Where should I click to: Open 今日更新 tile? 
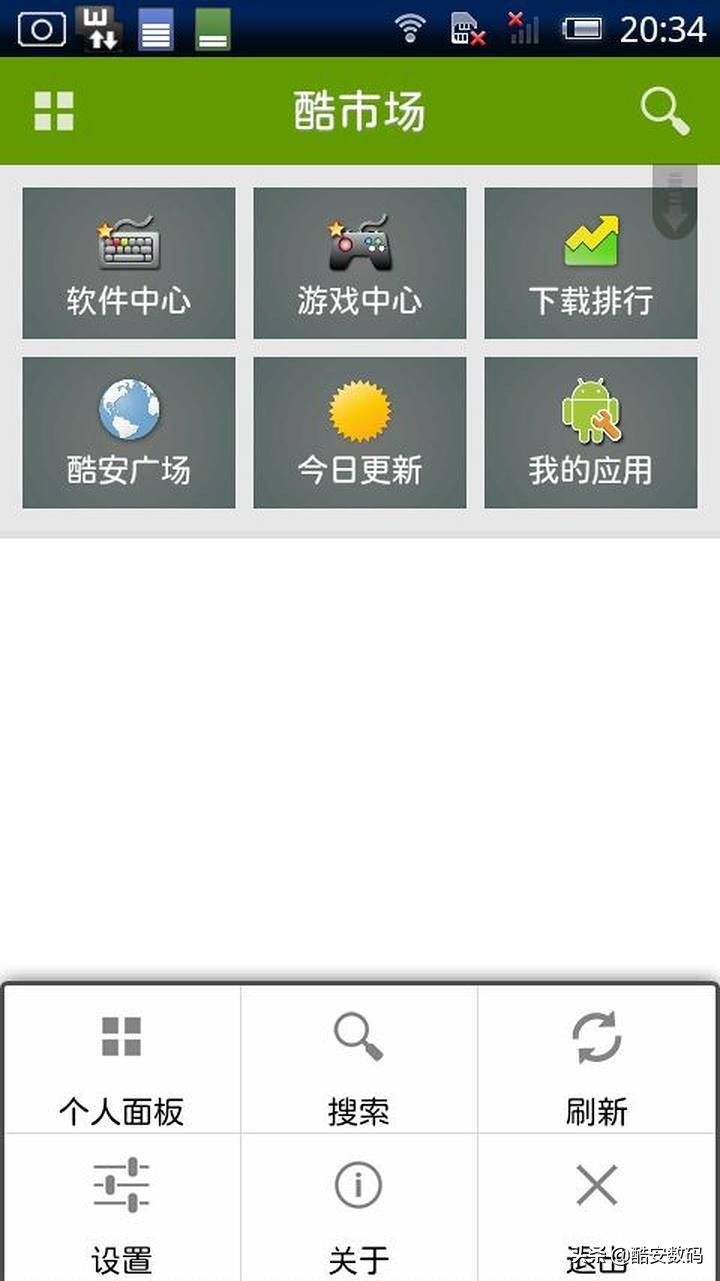360,433
